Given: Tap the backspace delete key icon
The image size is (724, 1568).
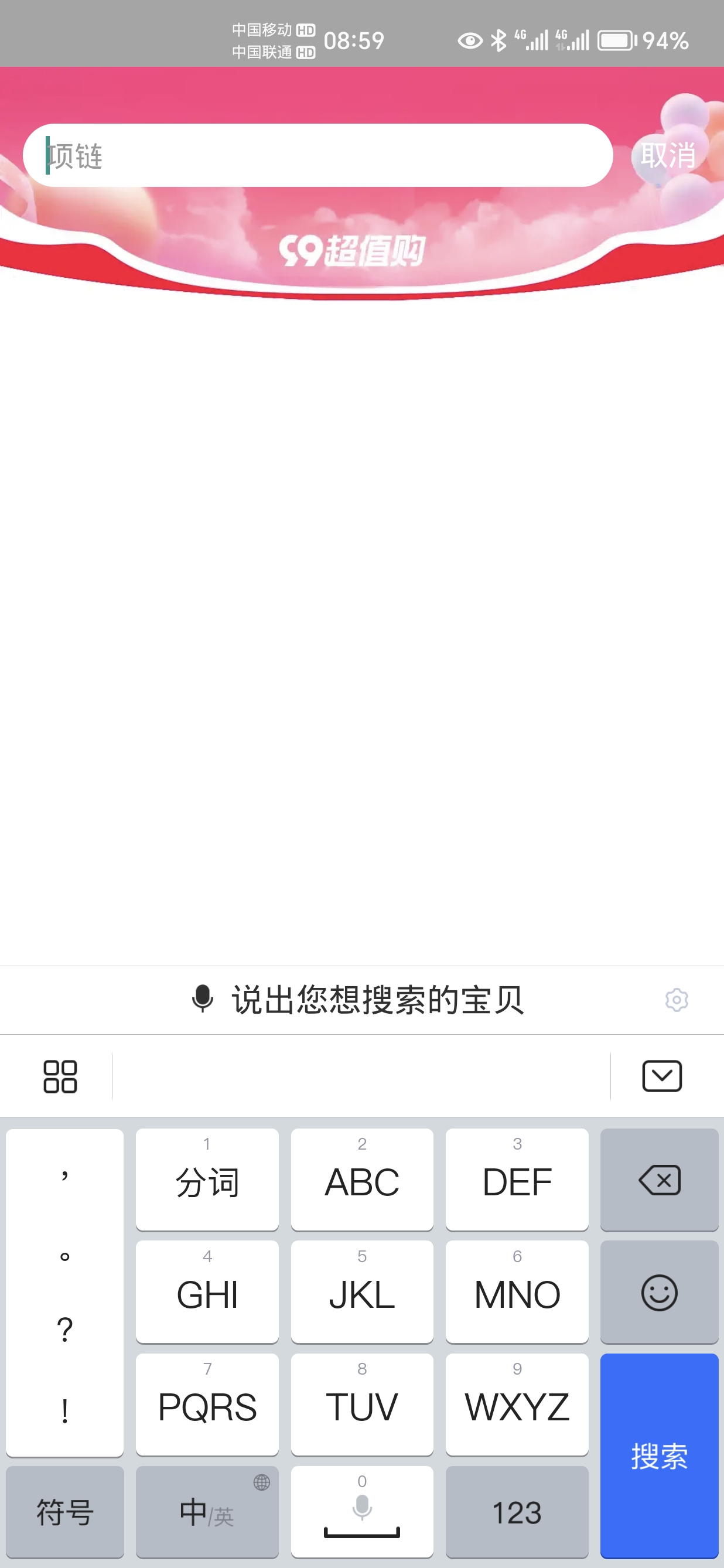Looking at the screenshot, I should 660,1180.
